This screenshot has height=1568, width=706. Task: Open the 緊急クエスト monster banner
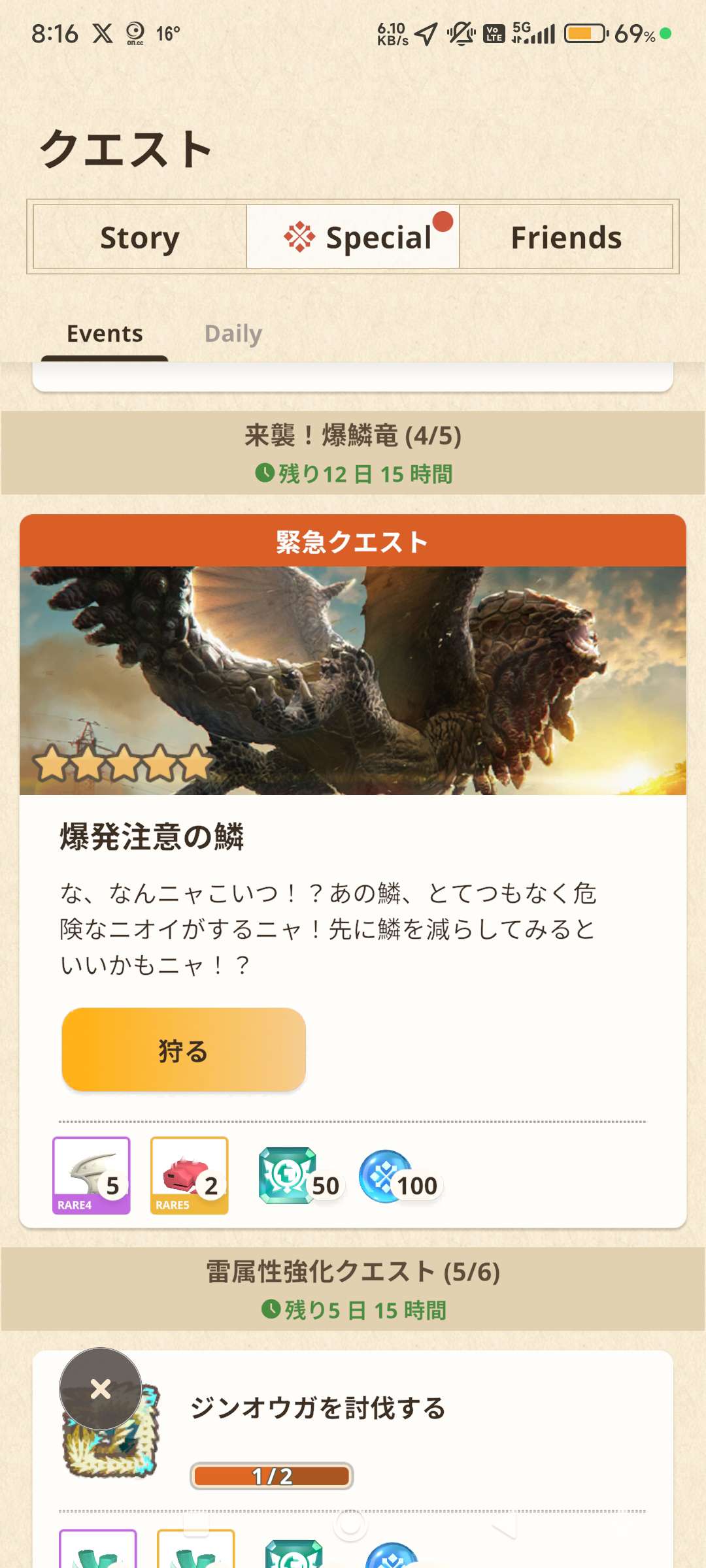coord(353,679)
